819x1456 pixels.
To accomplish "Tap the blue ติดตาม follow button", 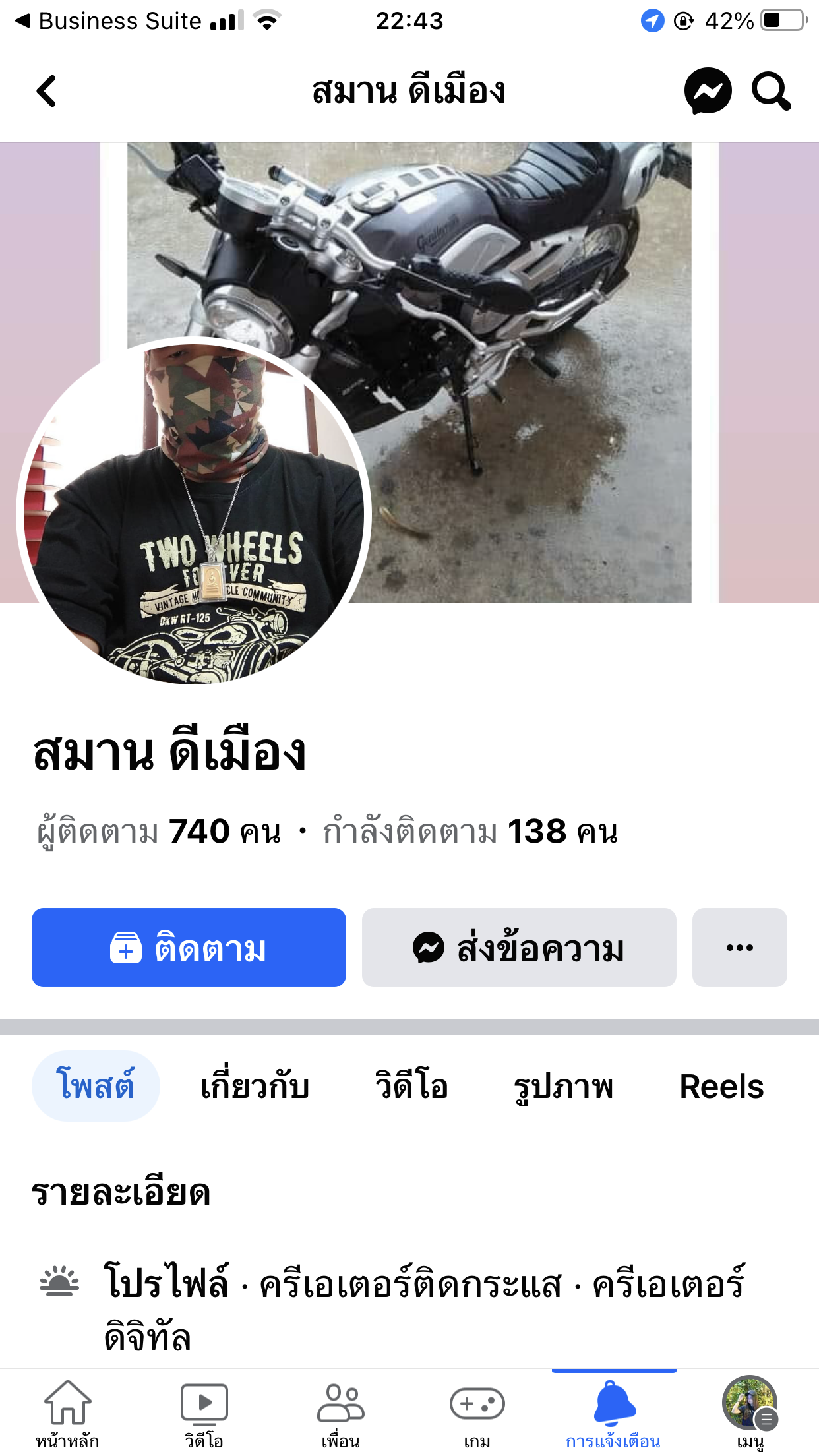I will [189, 948].
